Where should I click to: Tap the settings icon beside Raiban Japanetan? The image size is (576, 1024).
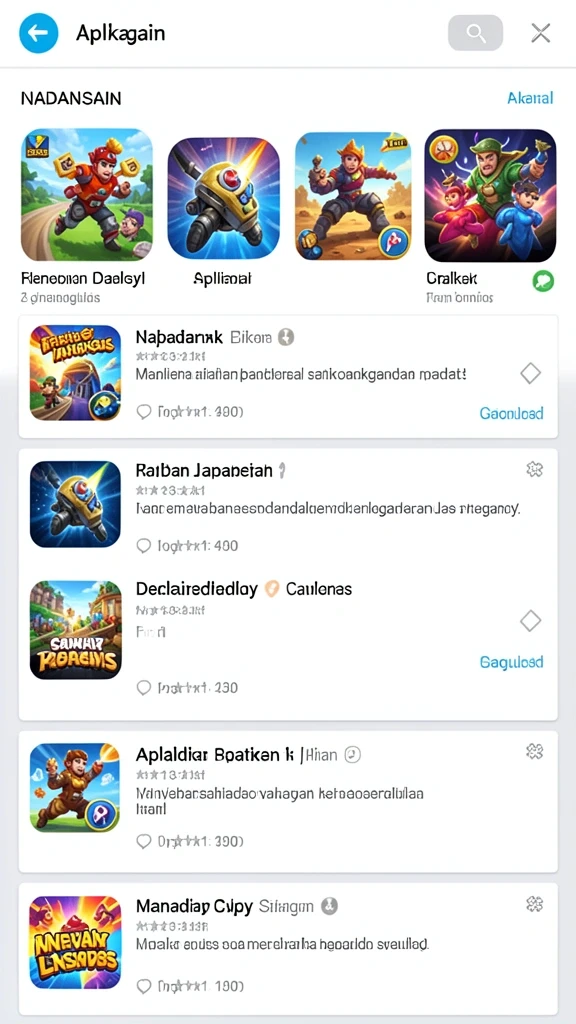tap(534, 469)
